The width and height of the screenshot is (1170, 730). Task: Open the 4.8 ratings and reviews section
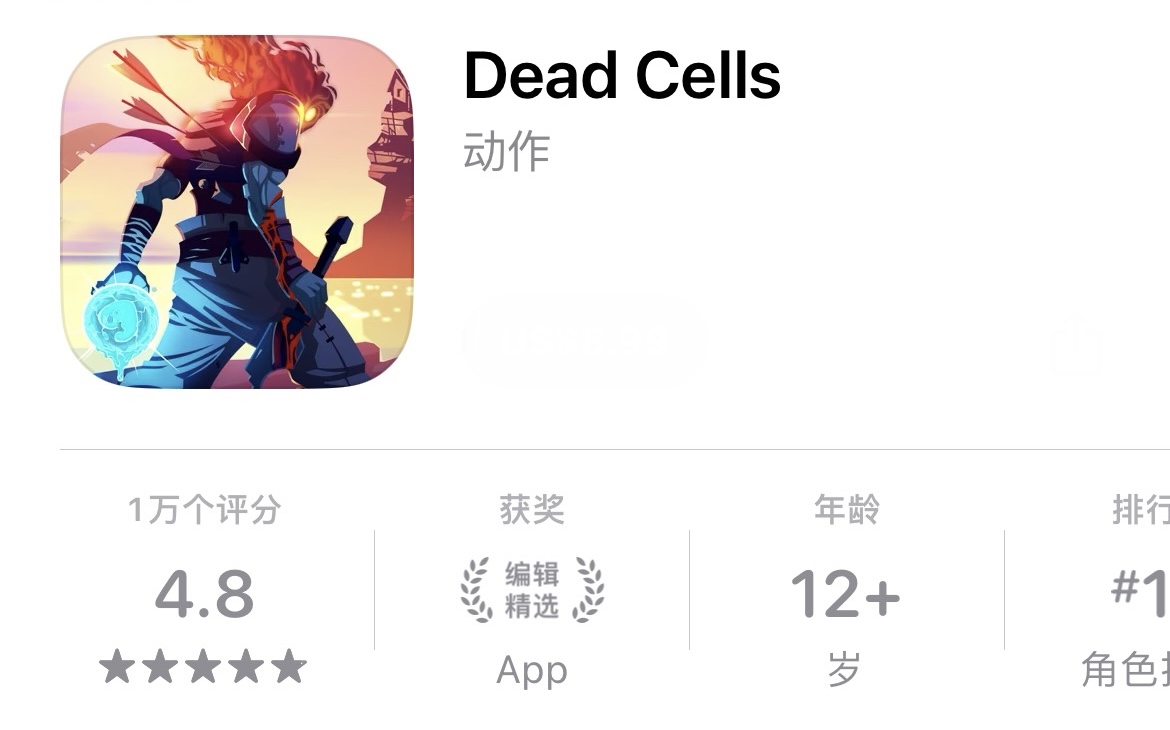(x=204, y=594)
